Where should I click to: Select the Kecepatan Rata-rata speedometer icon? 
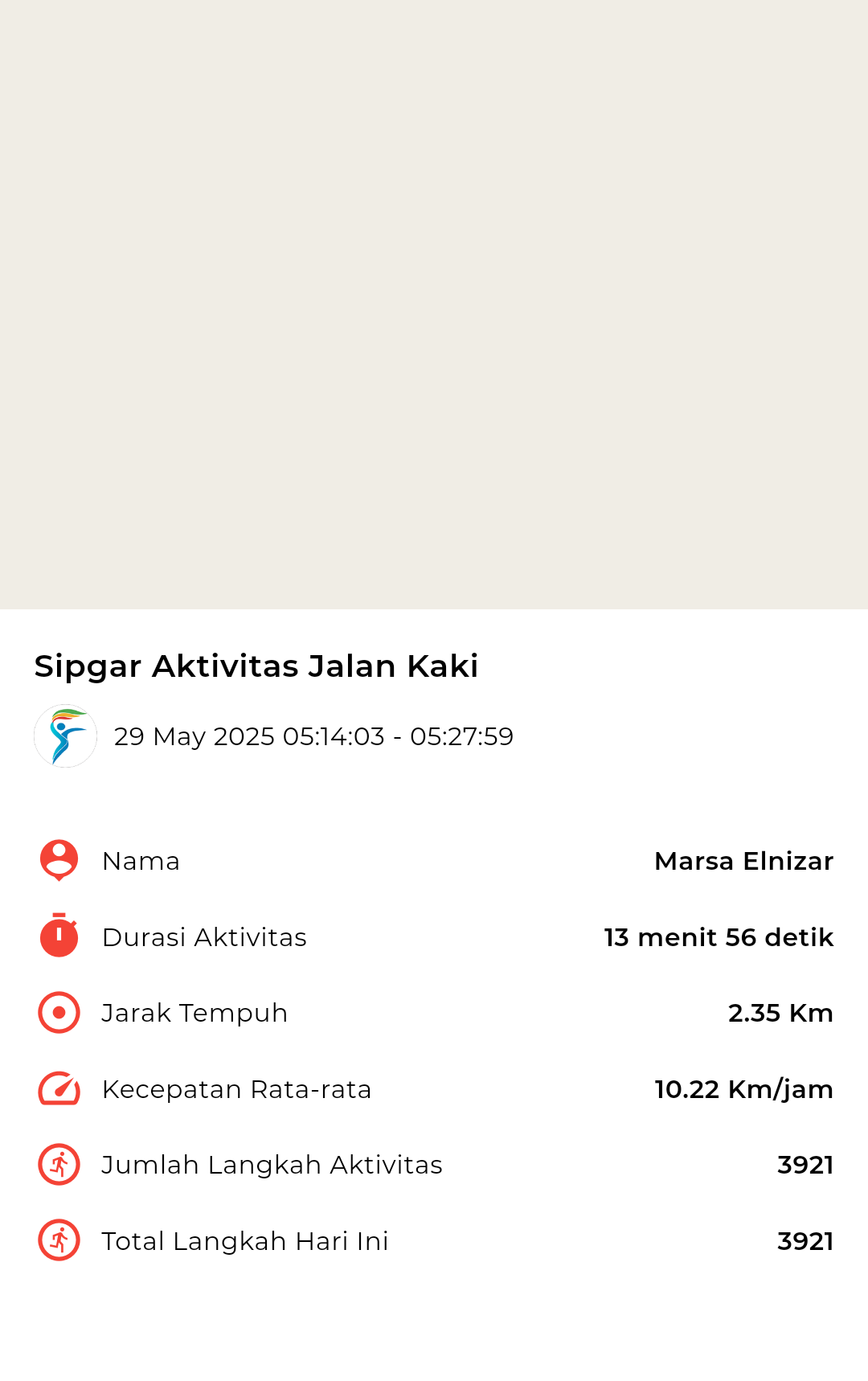pyautogui.click(x=58, y=1088)
